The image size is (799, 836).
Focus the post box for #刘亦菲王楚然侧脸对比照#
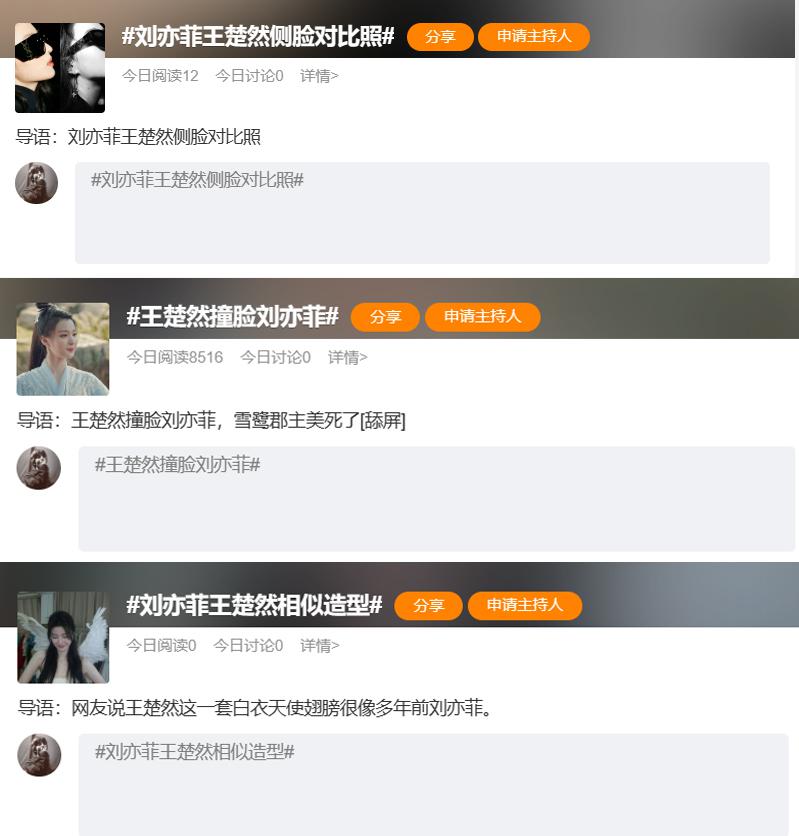tap(422, 213)
